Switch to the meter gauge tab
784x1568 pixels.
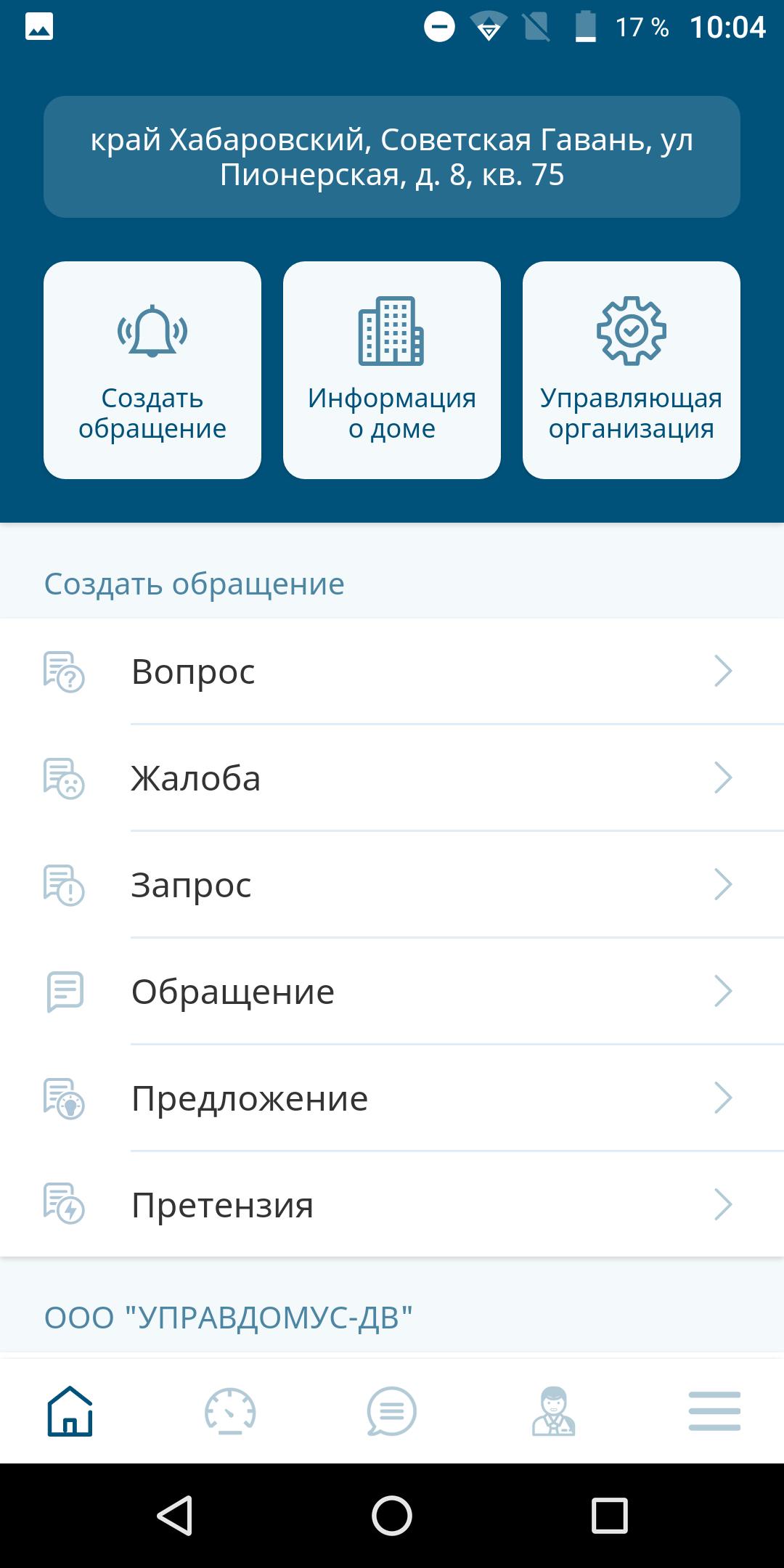(x=230, y=1411)
